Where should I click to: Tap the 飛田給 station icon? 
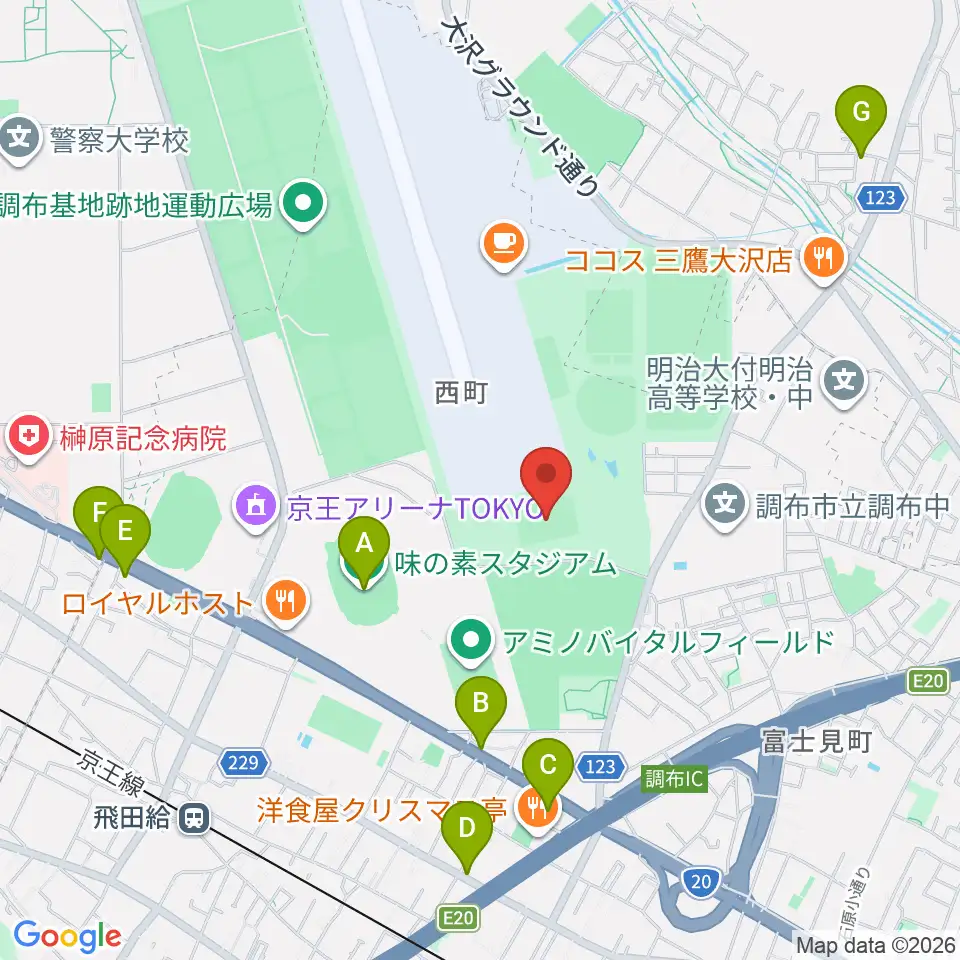[x=195, y=817]
